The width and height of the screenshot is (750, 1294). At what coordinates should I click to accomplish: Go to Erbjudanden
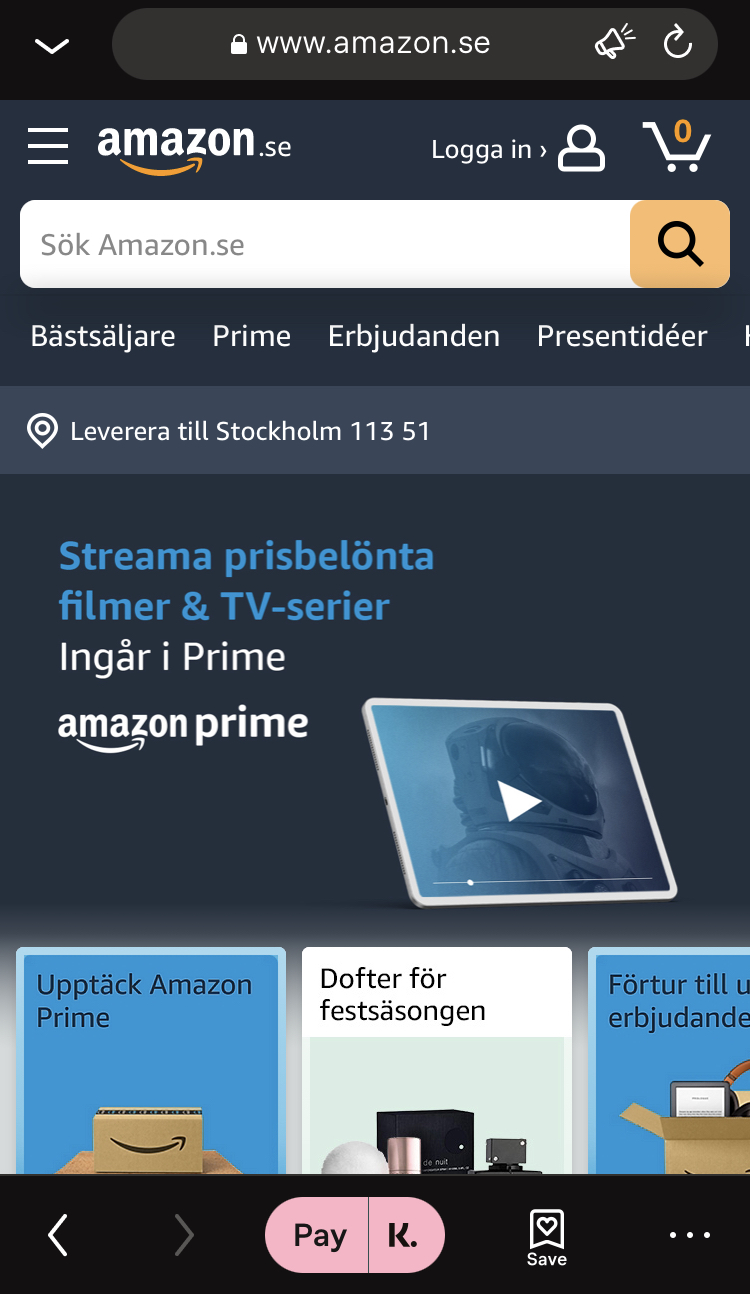click(413, 336)
